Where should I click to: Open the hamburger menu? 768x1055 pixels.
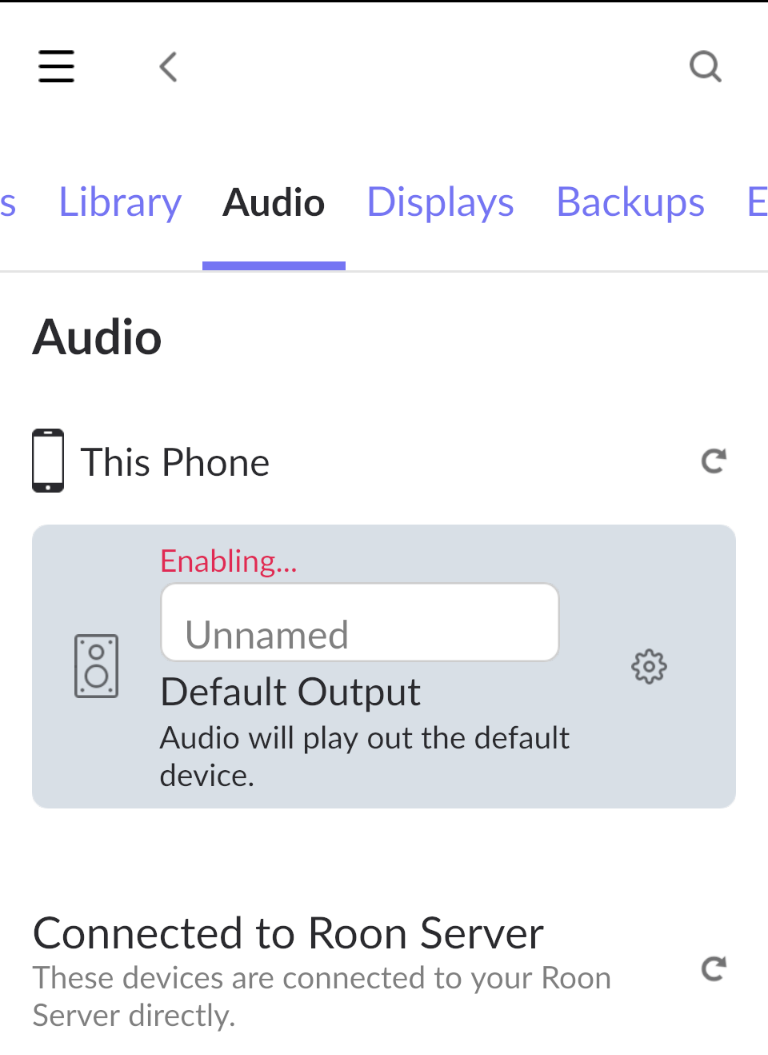point(56,66)
